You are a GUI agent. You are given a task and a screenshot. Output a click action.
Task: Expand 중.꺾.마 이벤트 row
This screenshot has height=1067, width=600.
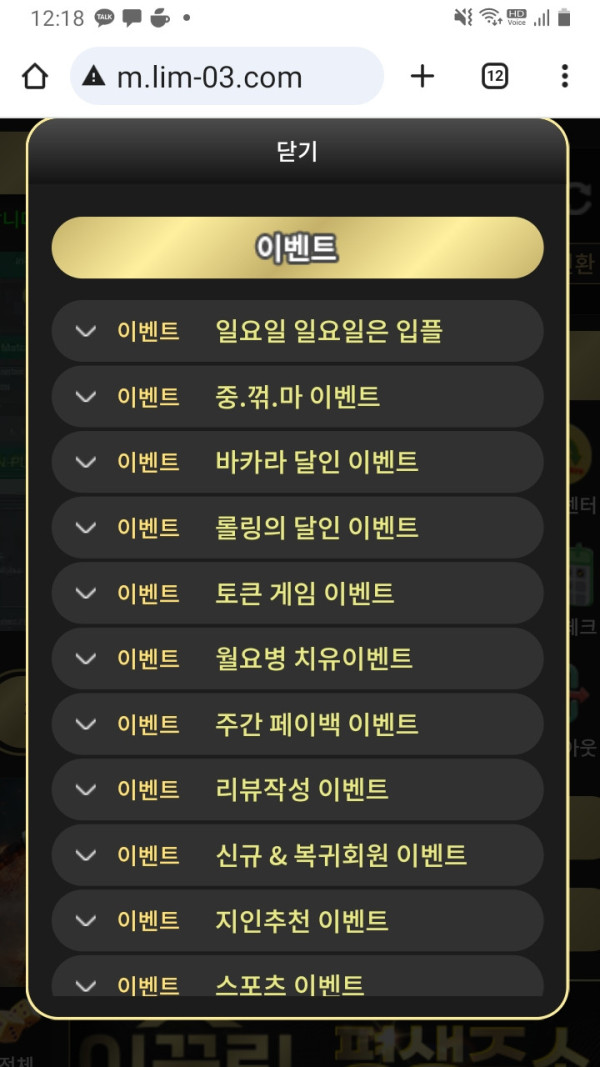[x=297, y=397]
